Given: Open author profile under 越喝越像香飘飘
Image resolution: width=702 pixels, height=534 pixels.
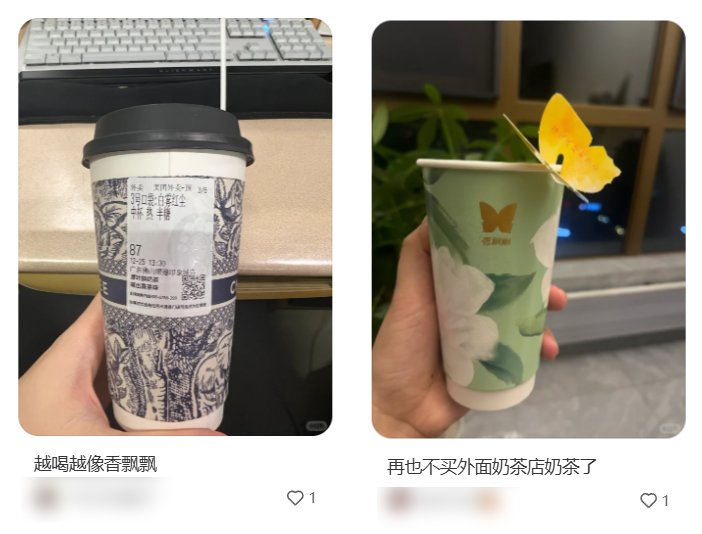Looking at the screenshot, I should tap(46, 496).
